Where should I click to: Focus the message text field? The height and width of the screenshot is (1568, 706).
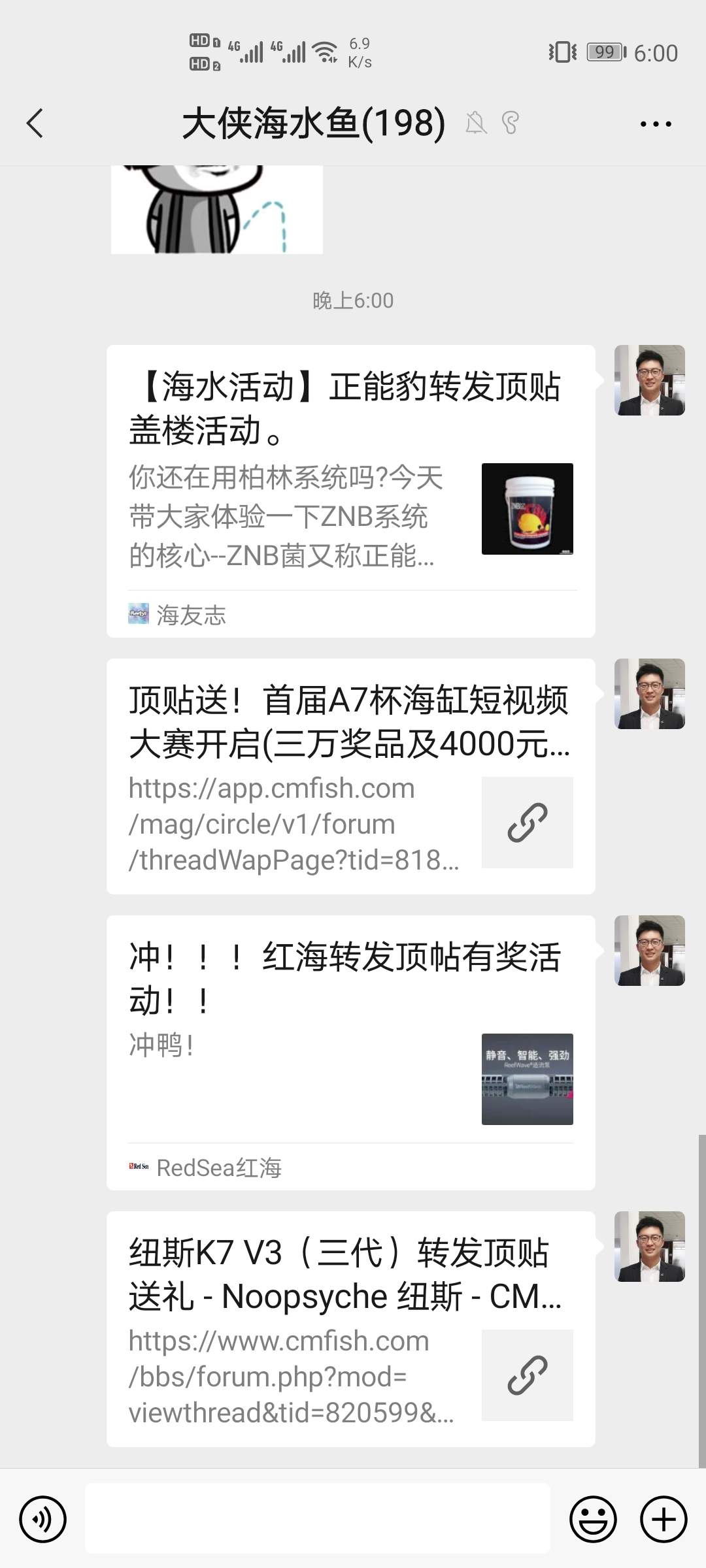tap(317, 1519)
